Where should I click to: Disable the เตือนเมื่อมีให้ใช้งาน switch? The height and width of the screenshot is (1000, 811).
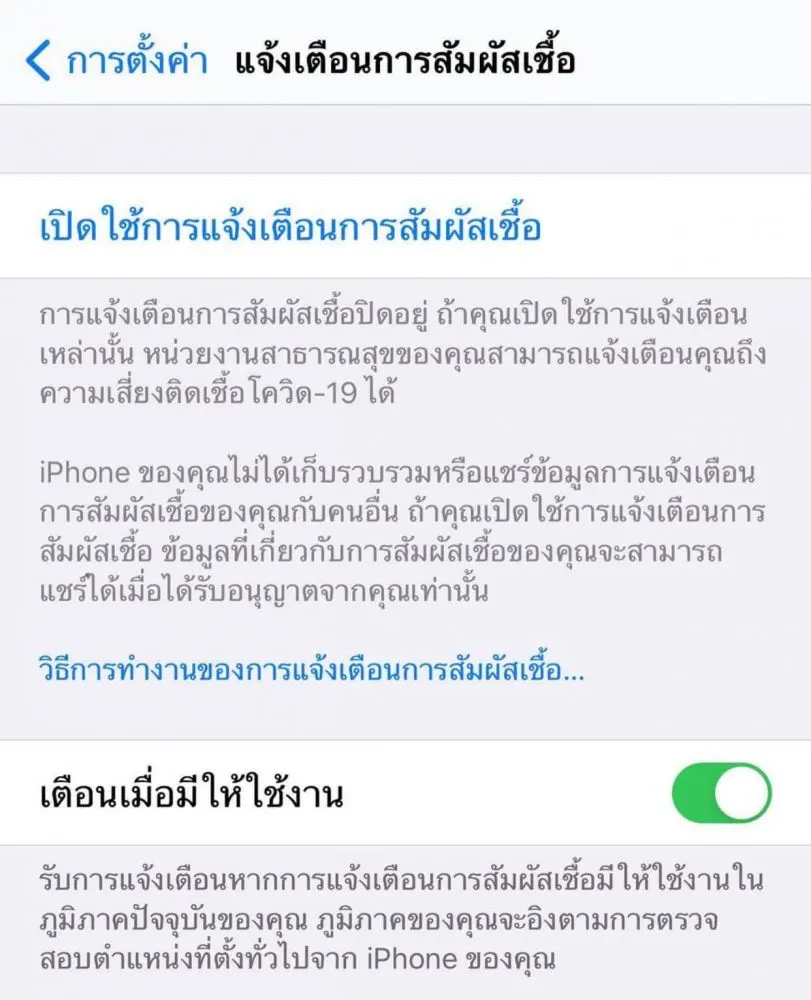pos(721,794)
